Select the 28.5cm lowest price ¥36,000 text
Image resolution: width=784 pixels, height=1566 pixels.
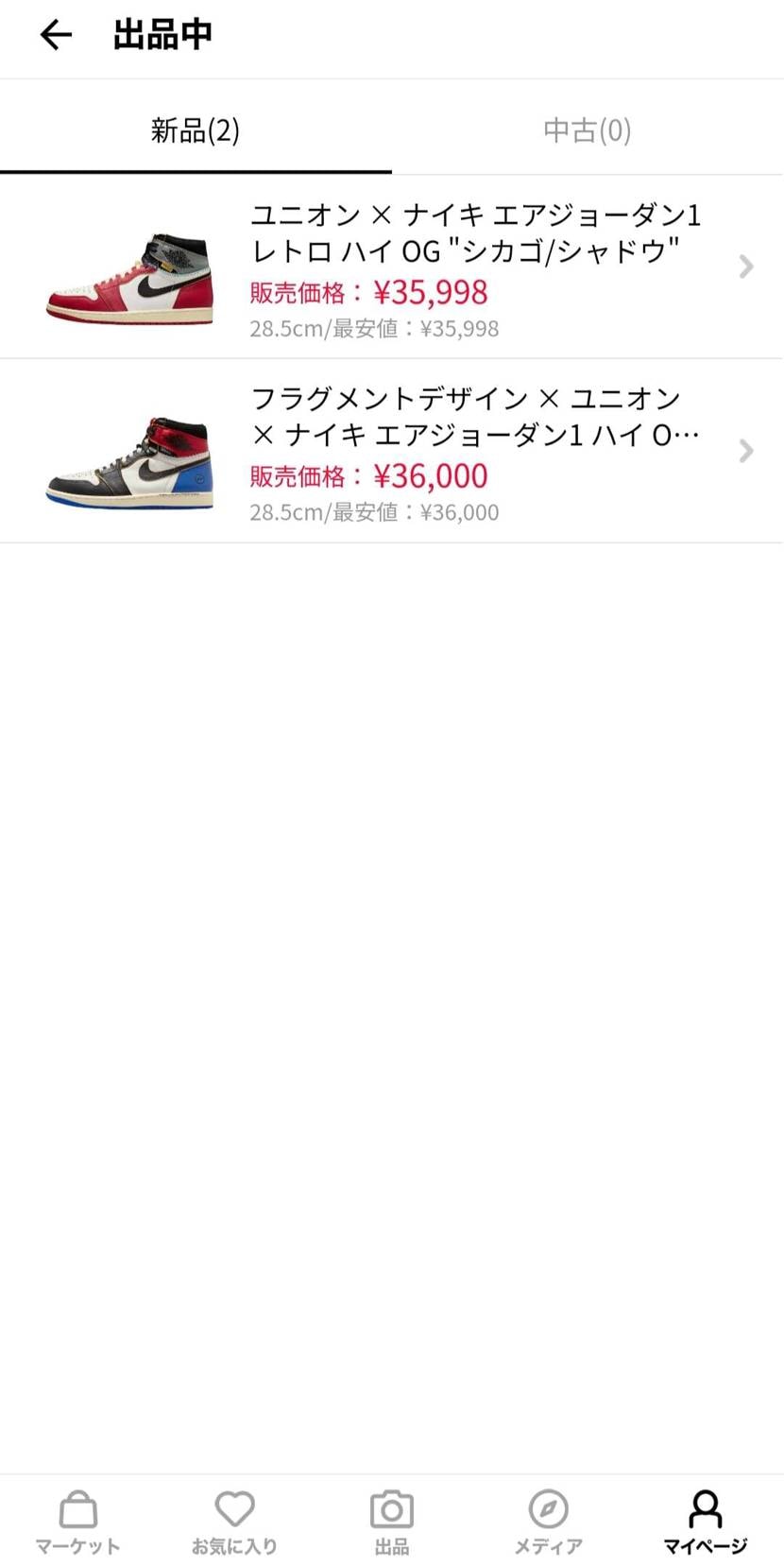coord(374,512)
